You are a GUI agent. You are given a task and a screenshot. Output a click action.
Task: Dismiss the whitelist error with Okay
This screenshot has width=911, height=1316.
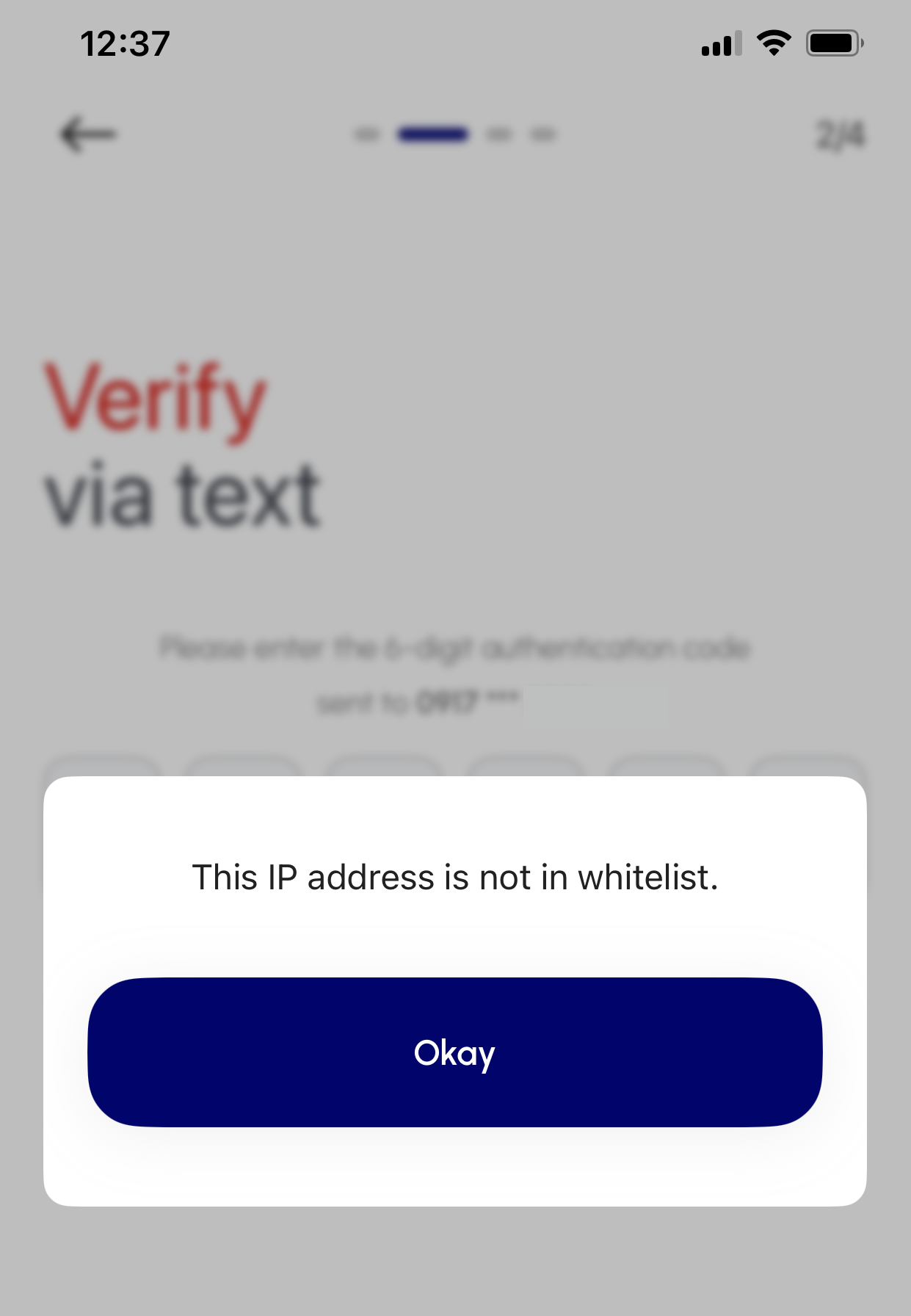tap(454, 1052)
